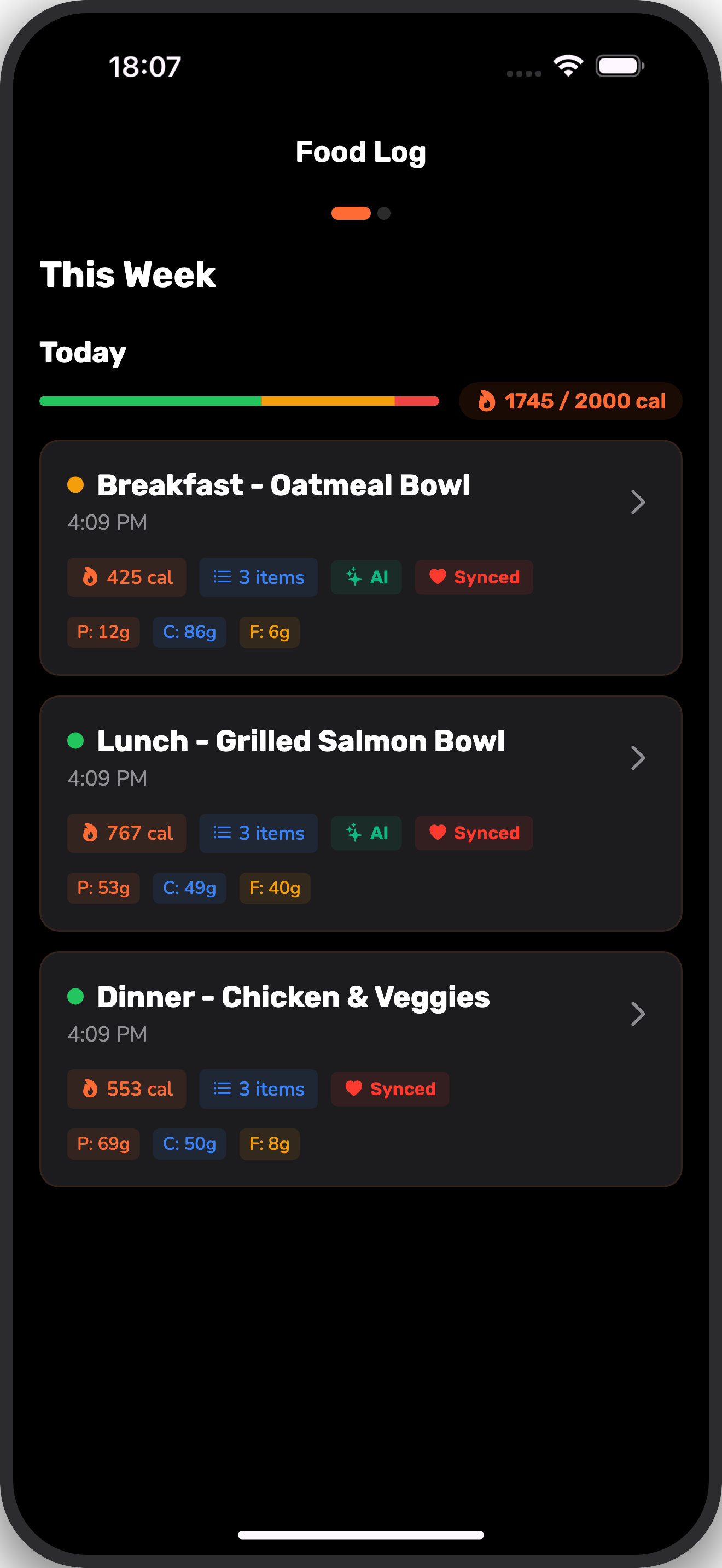Click the heart icon in Dinner's Synced badge
Viewport: 722px width, 1568px height.
coord(354,1089)
